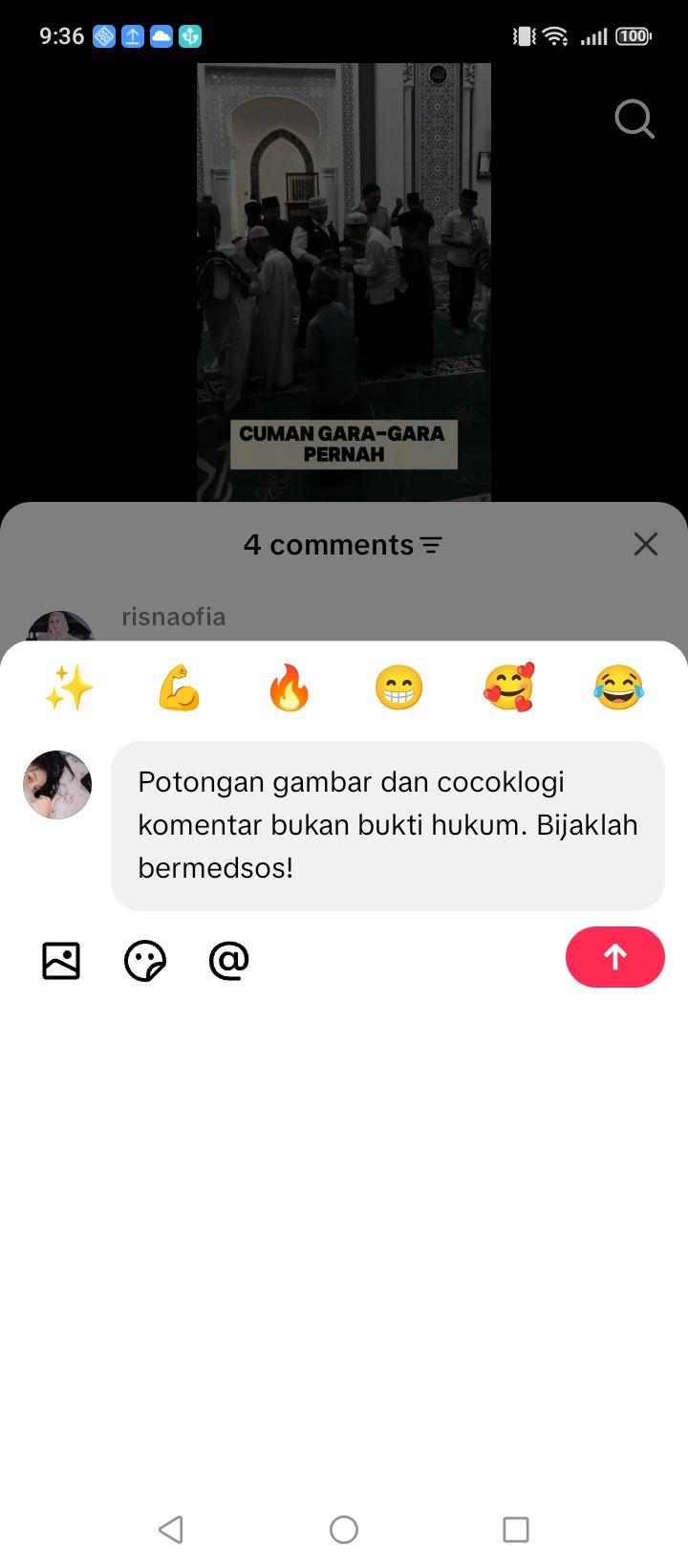Mention someone with the @ icon
Viewport: 688px width, 1568px height.
click(x=229, y=960)
